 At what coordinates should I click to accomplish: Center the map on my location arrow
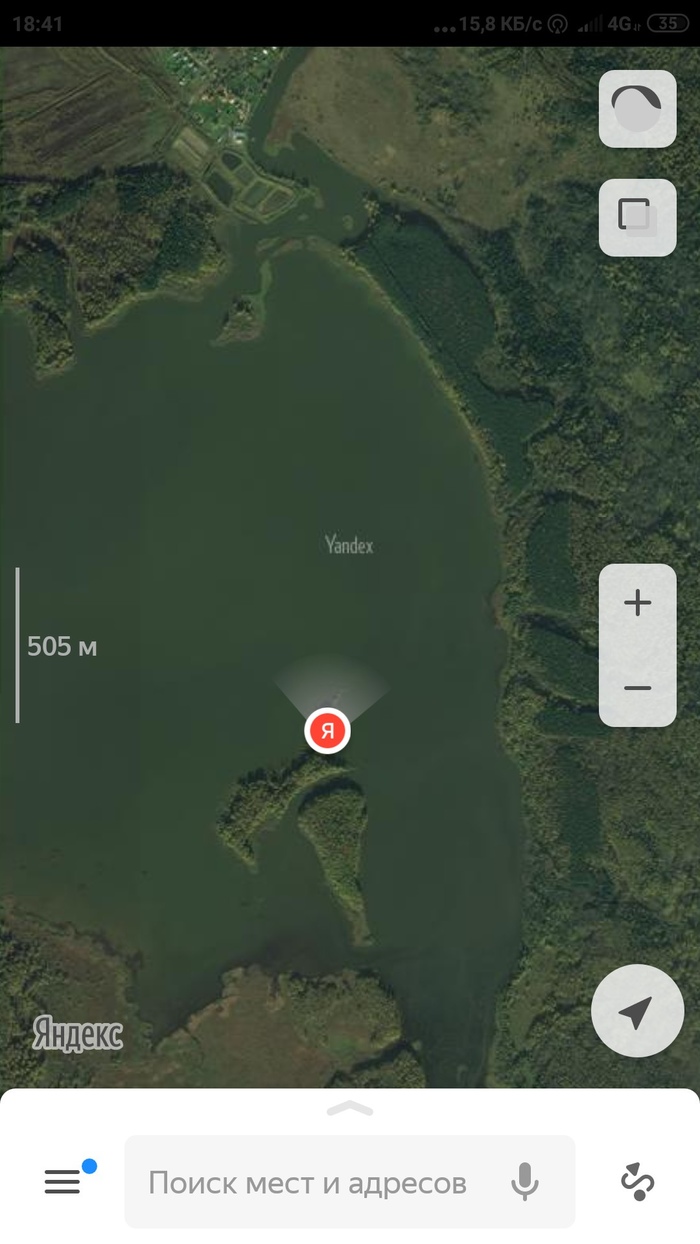click(x=636, y=1012)
